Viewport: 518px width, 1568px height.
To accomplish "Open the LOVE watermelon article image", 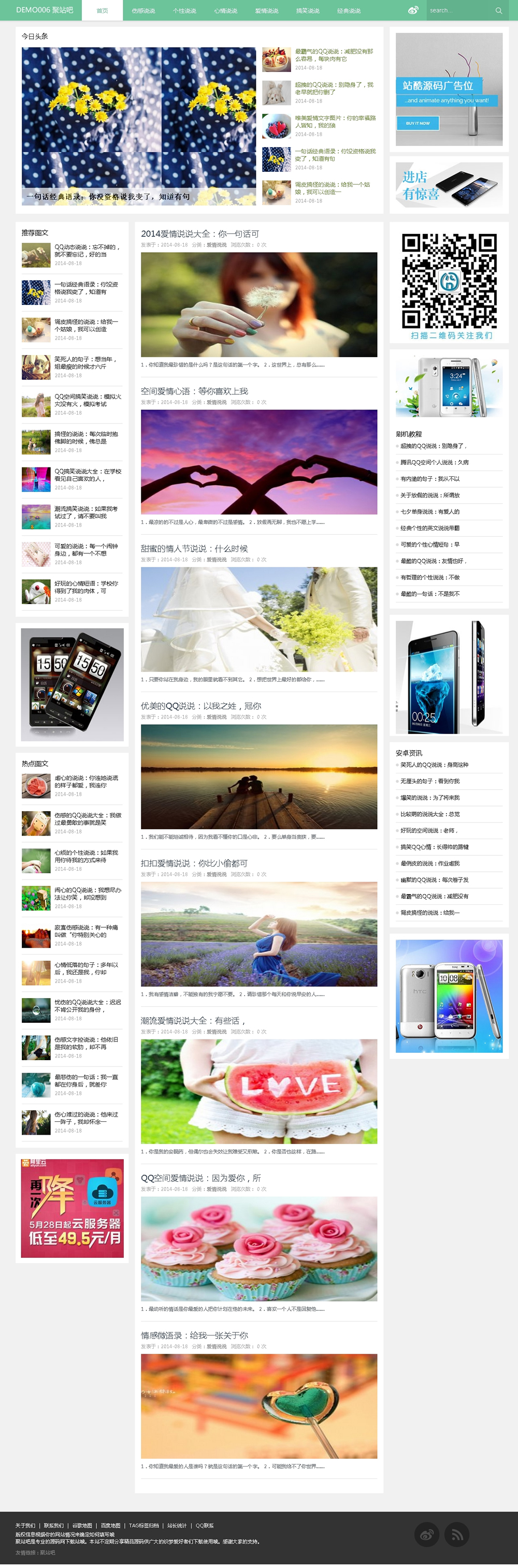I will pyautogui.click(x=258, y=1091).
